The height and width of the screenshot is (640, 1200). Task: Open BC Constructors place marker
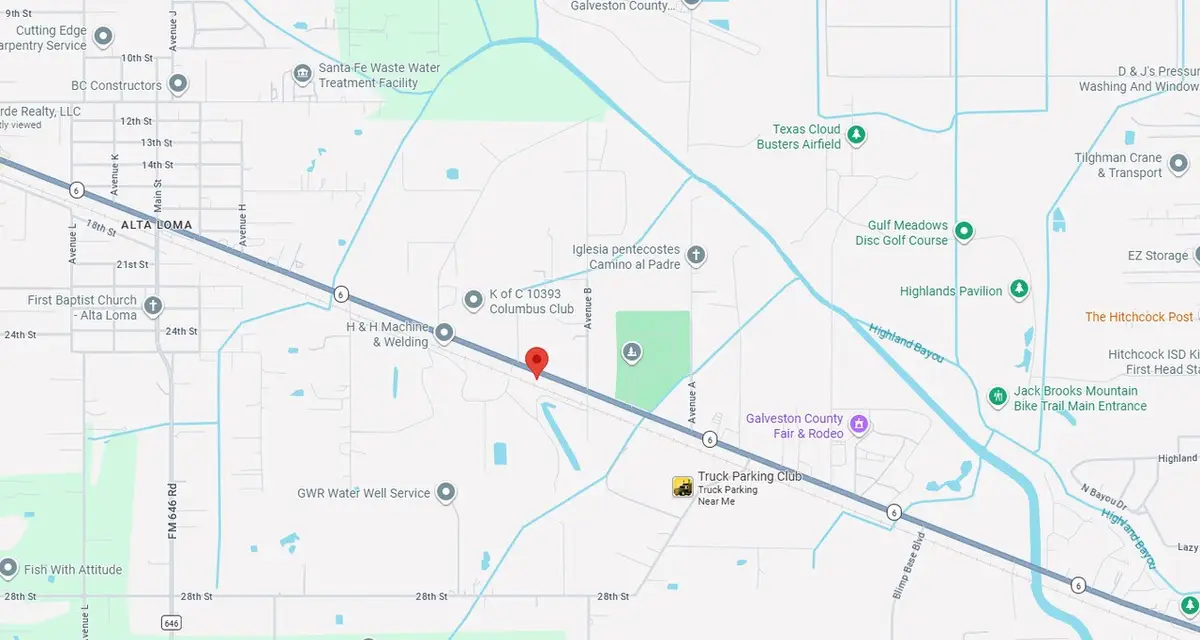pos(179,84)
